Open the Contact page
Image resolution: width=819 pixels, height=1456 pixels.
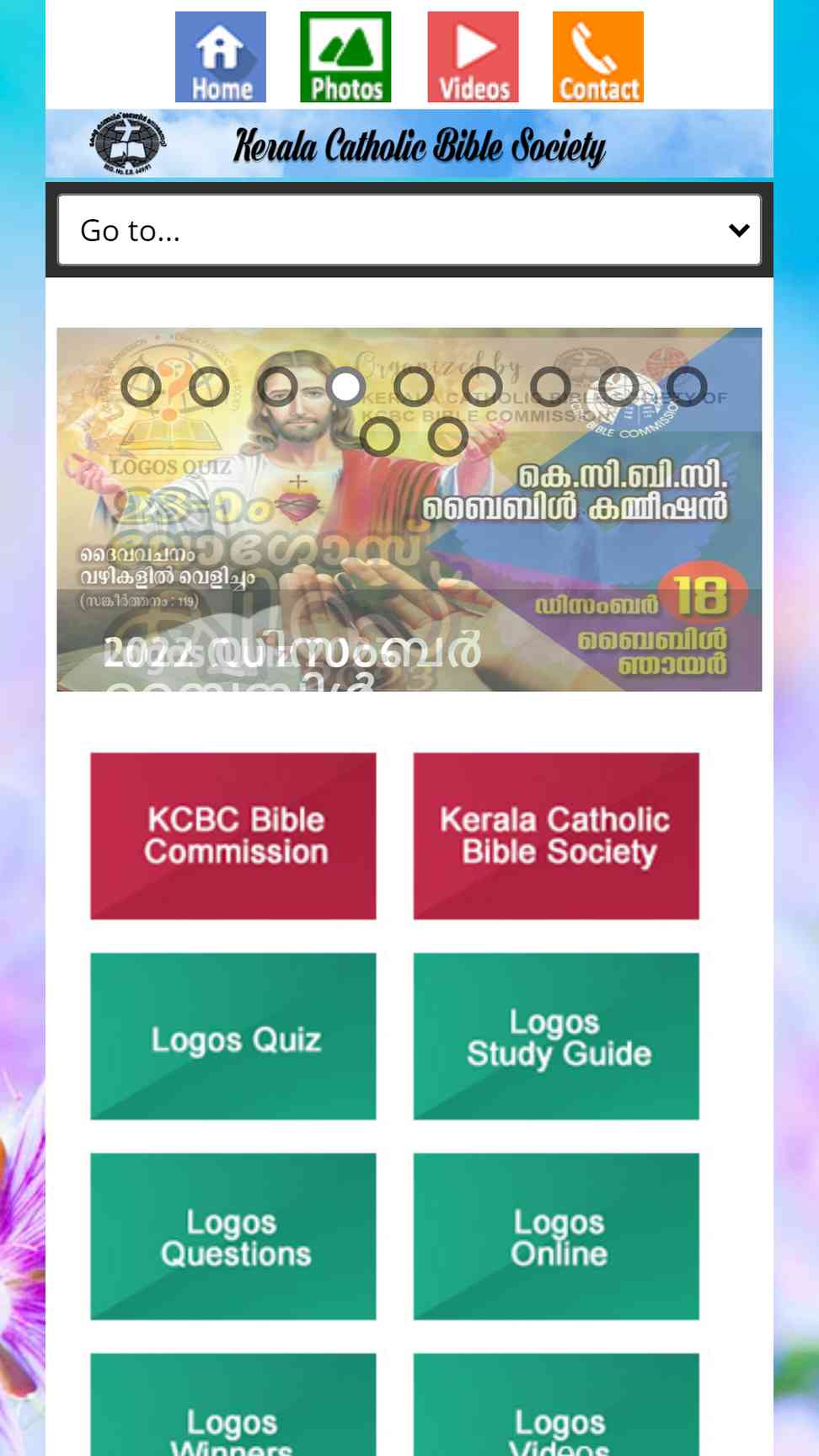point(598,57)
